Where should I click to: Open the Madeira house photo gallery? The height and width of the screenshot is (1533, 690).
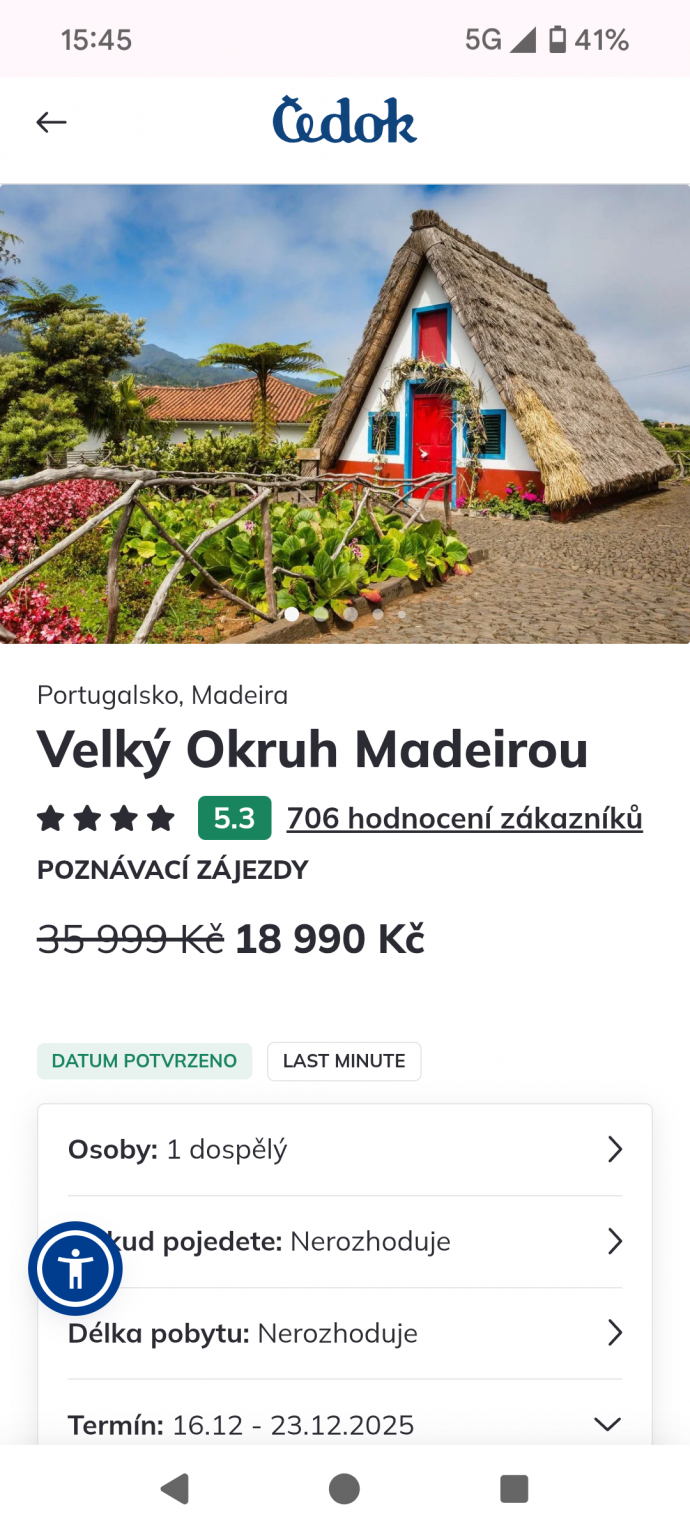pos(345,413)
